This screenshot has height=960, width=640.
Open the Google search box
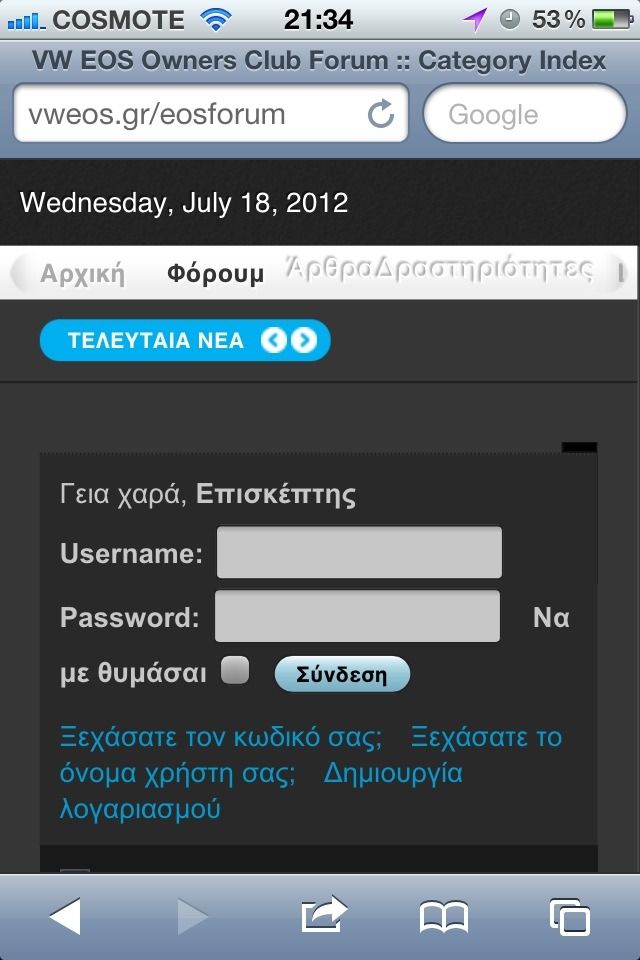click(x=524, y=114)
